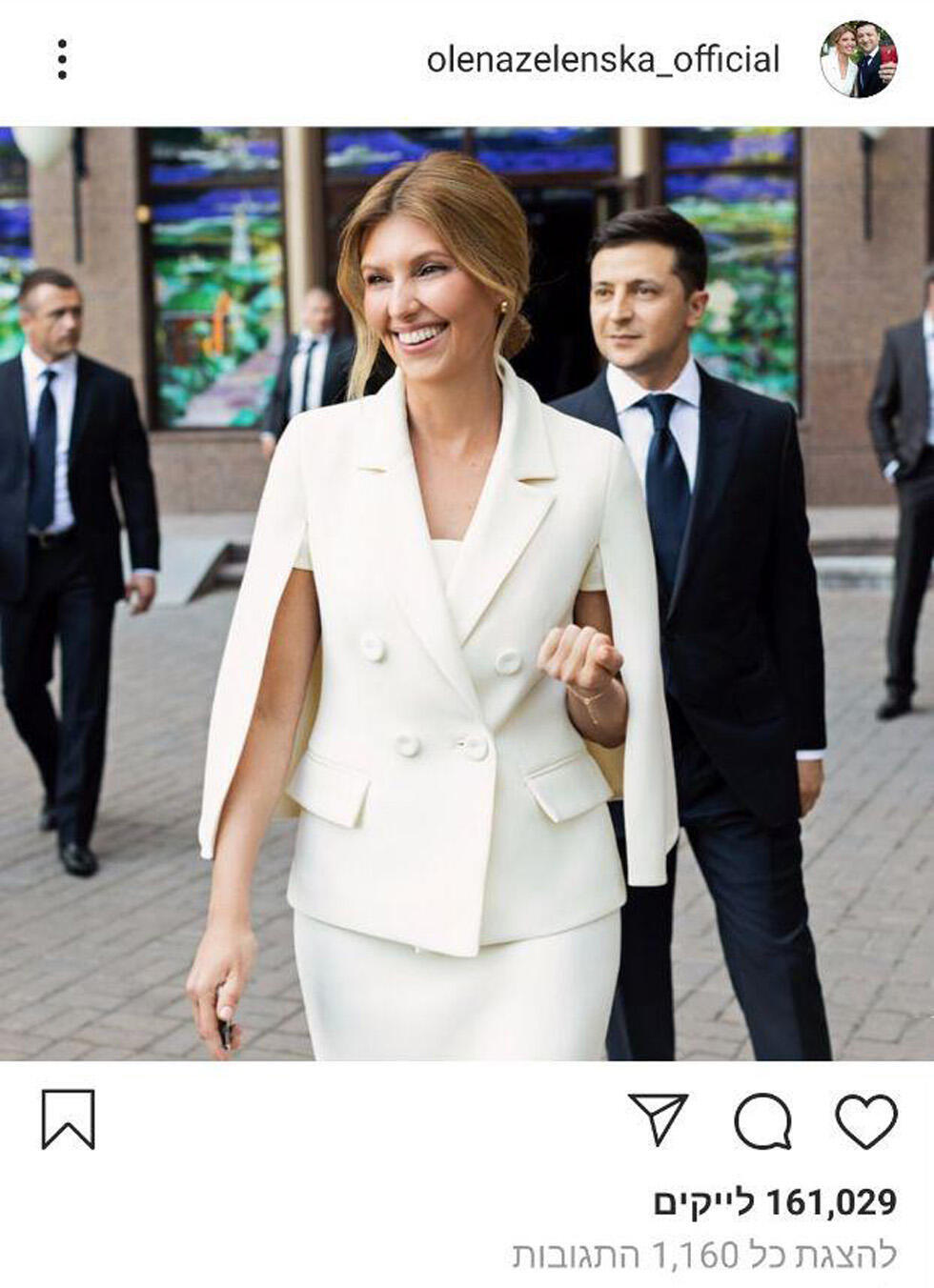This screenshot has height=1288, width=934.
Task: Open the three-dot overflow menu
Action: coord(62,59)
